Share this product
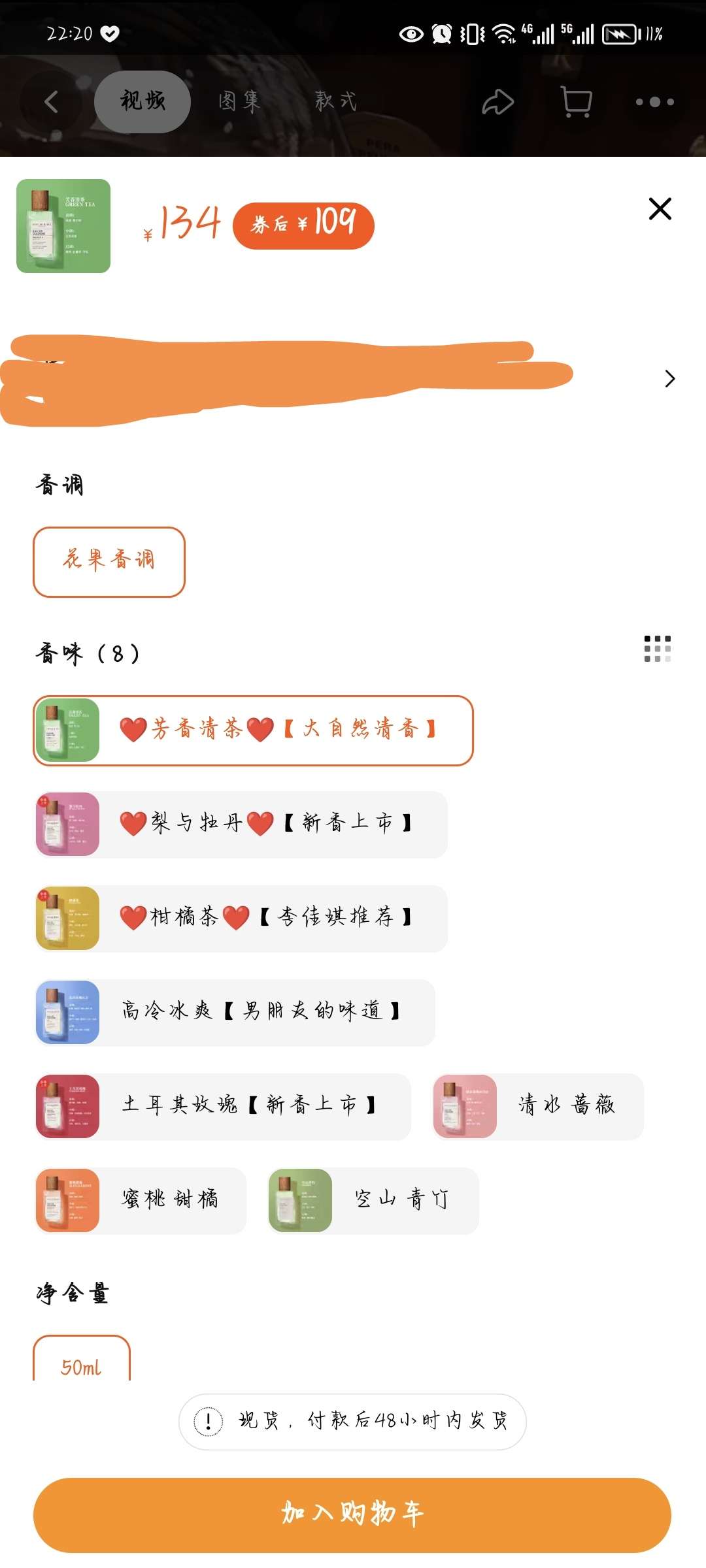The image size is (706, 1568). pyautogui.click(x=498, y=102)
